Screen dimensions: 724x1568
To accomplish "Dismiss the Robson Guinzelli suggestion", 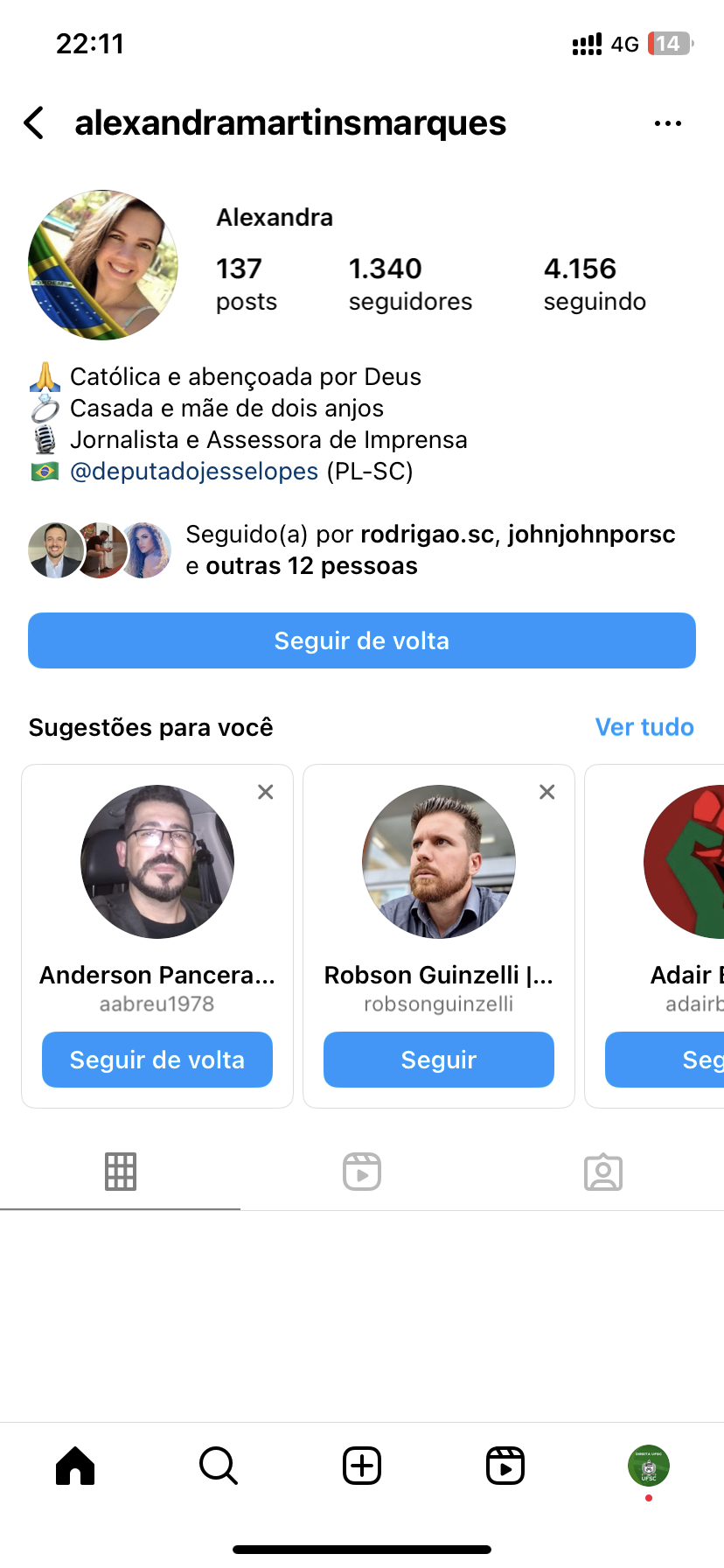I will coord(547,792).
